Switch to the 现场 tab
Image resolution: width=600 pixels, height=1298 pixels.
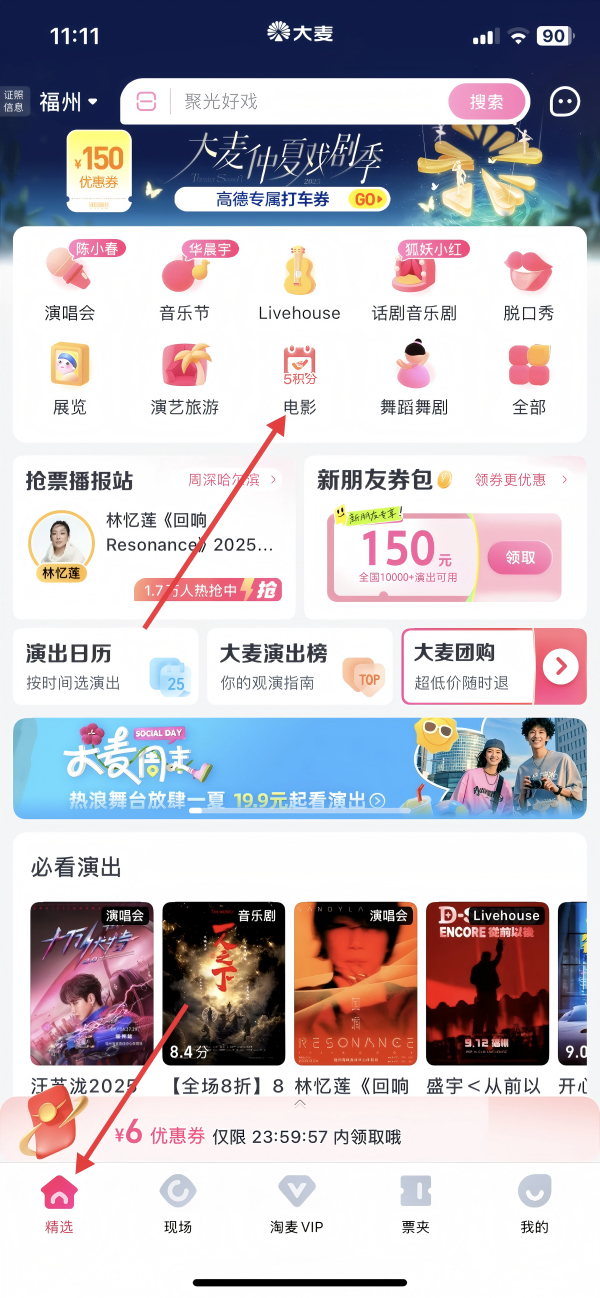point(178,1203)
